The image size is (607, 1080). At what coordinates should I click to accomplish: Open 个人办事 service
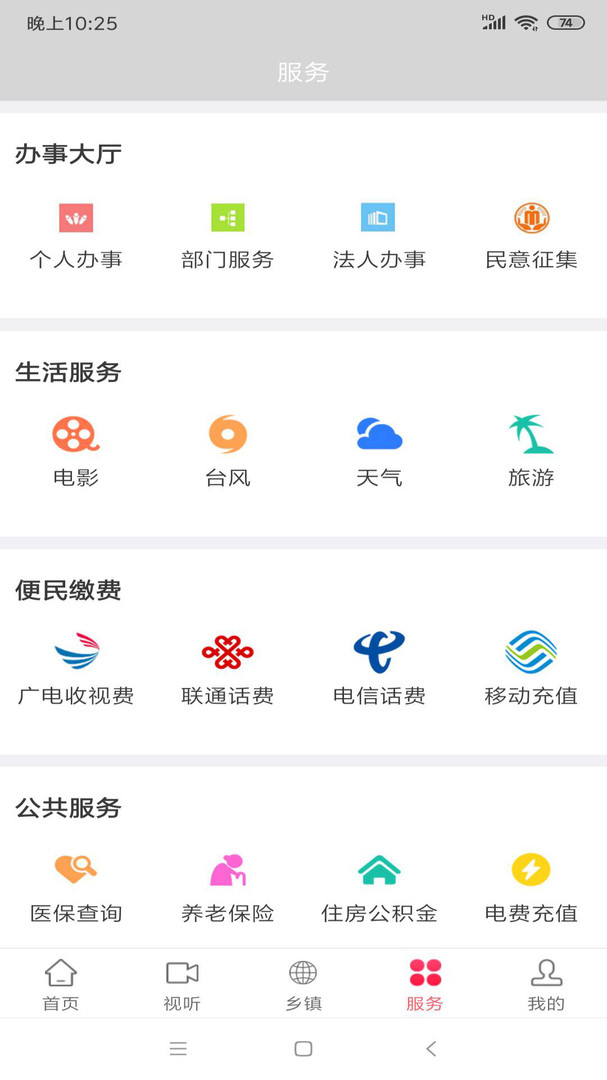76,236
